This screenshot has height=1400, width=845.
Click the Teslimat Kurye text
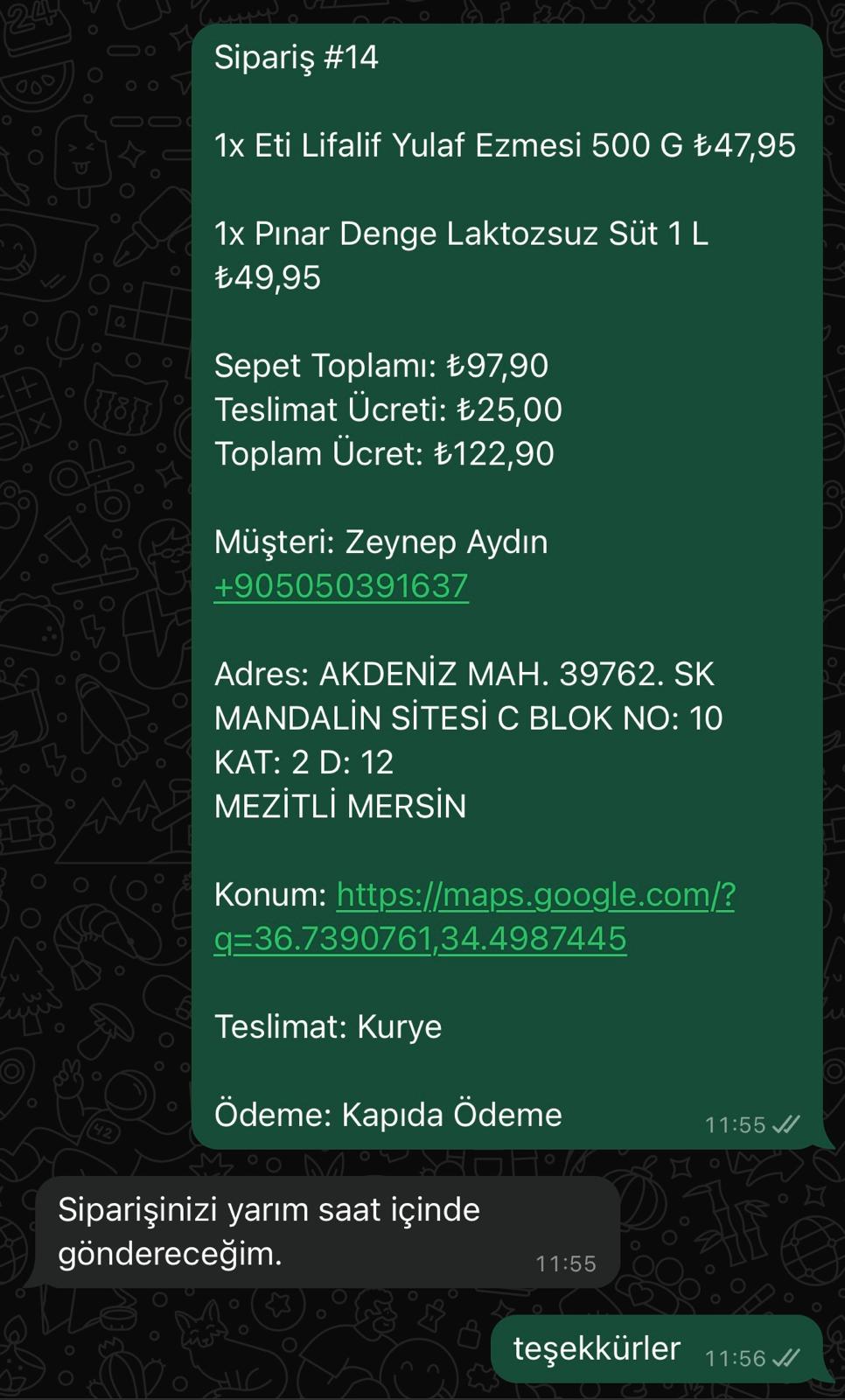click(330, 1025)
